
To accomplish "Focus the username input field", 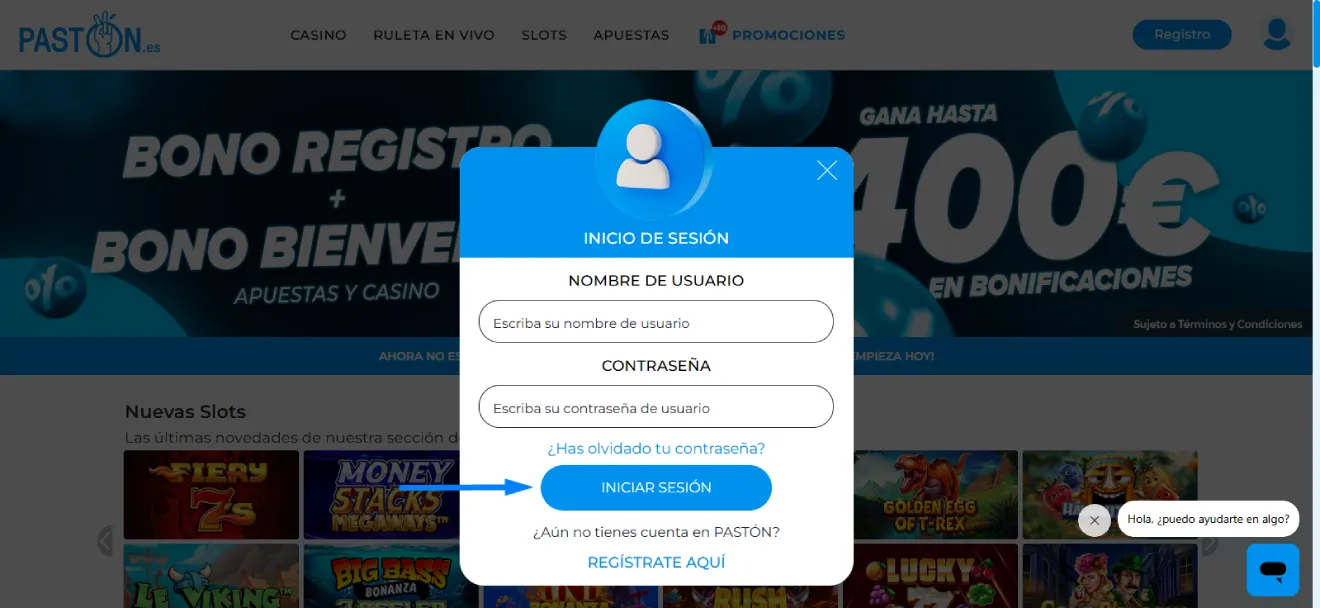I will tap(656, 323).
